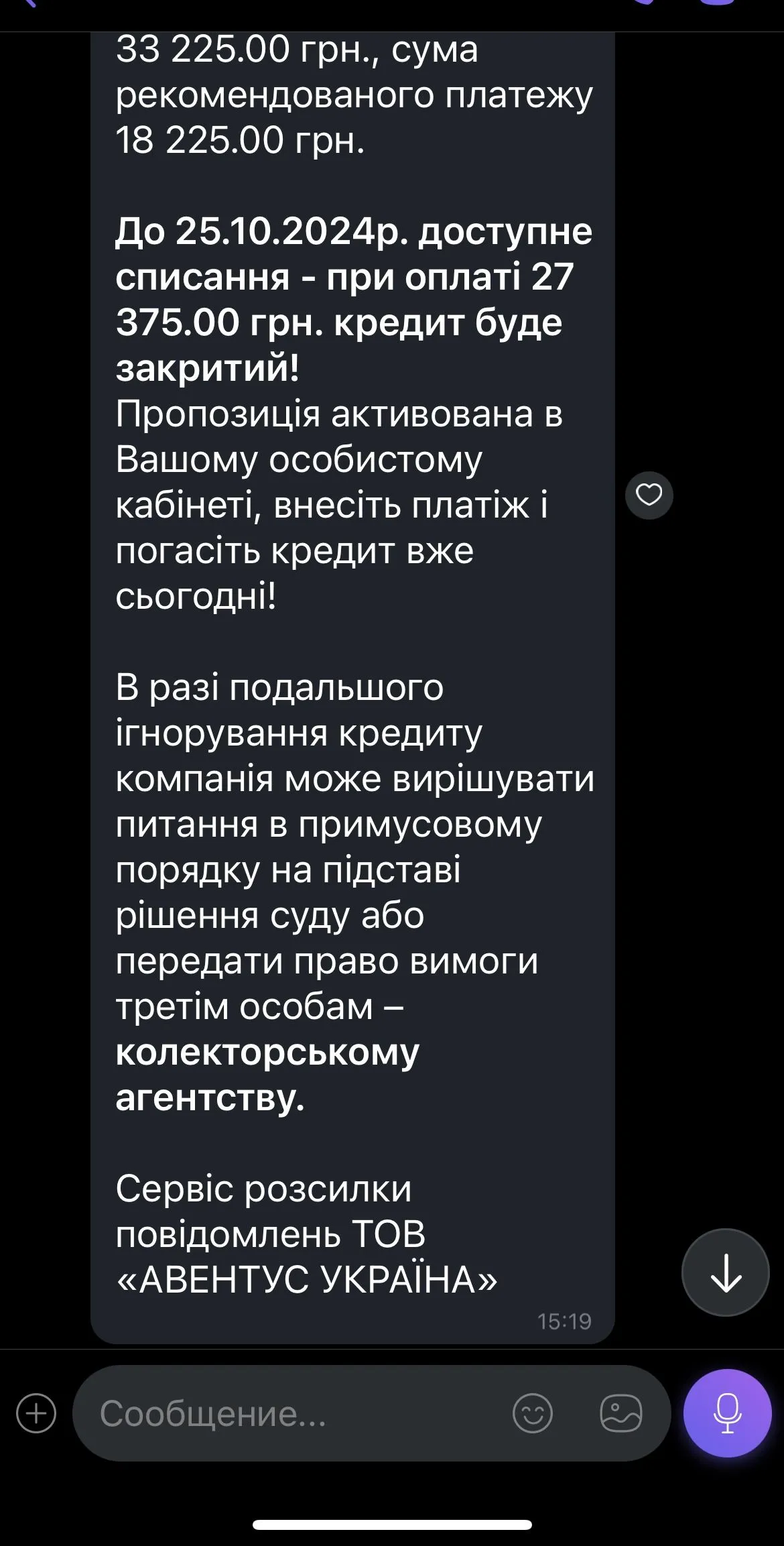This screenshot has height=1546, width=784.
Task: Jump to the latest message via the down arrow
Action: (x=725, y=1272)
